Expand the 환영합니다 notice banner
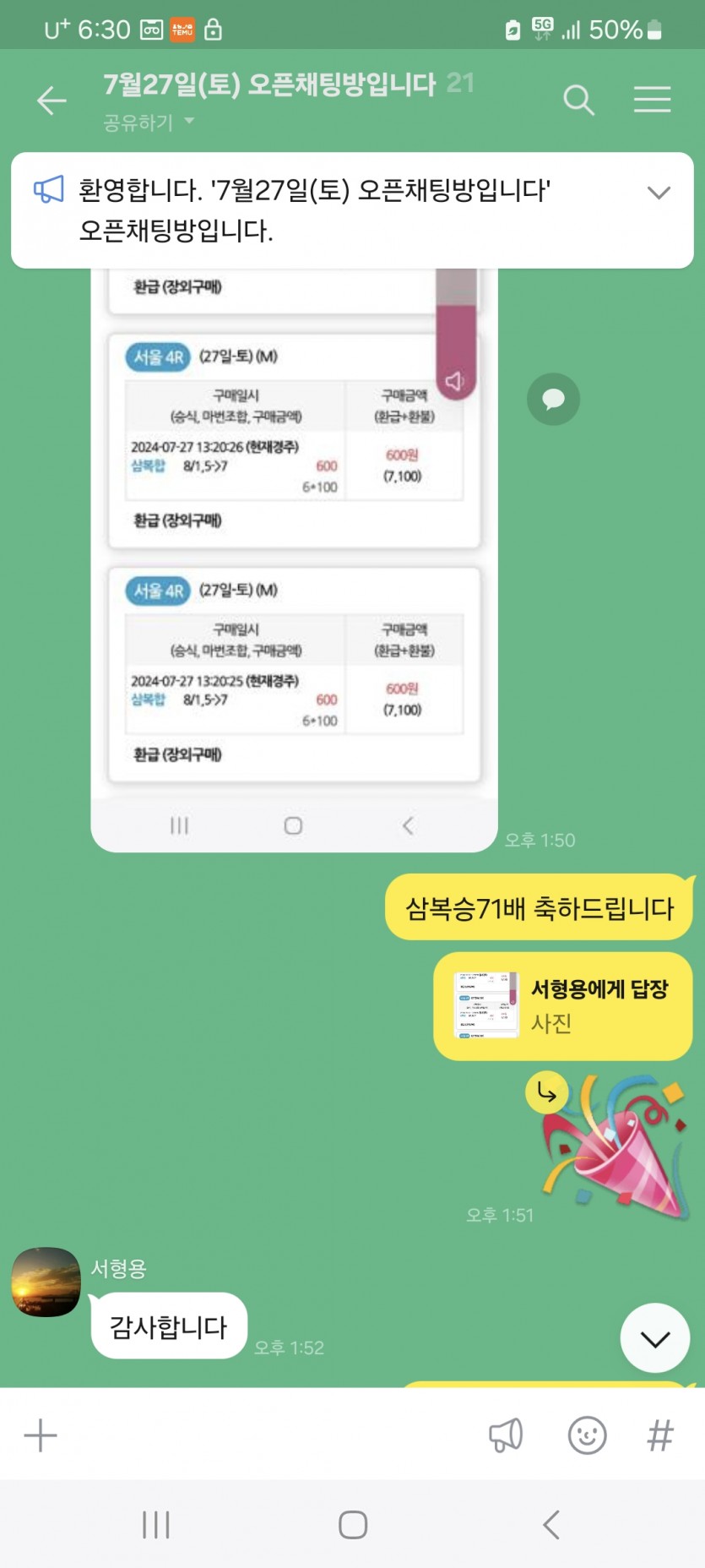 (659, 193)
